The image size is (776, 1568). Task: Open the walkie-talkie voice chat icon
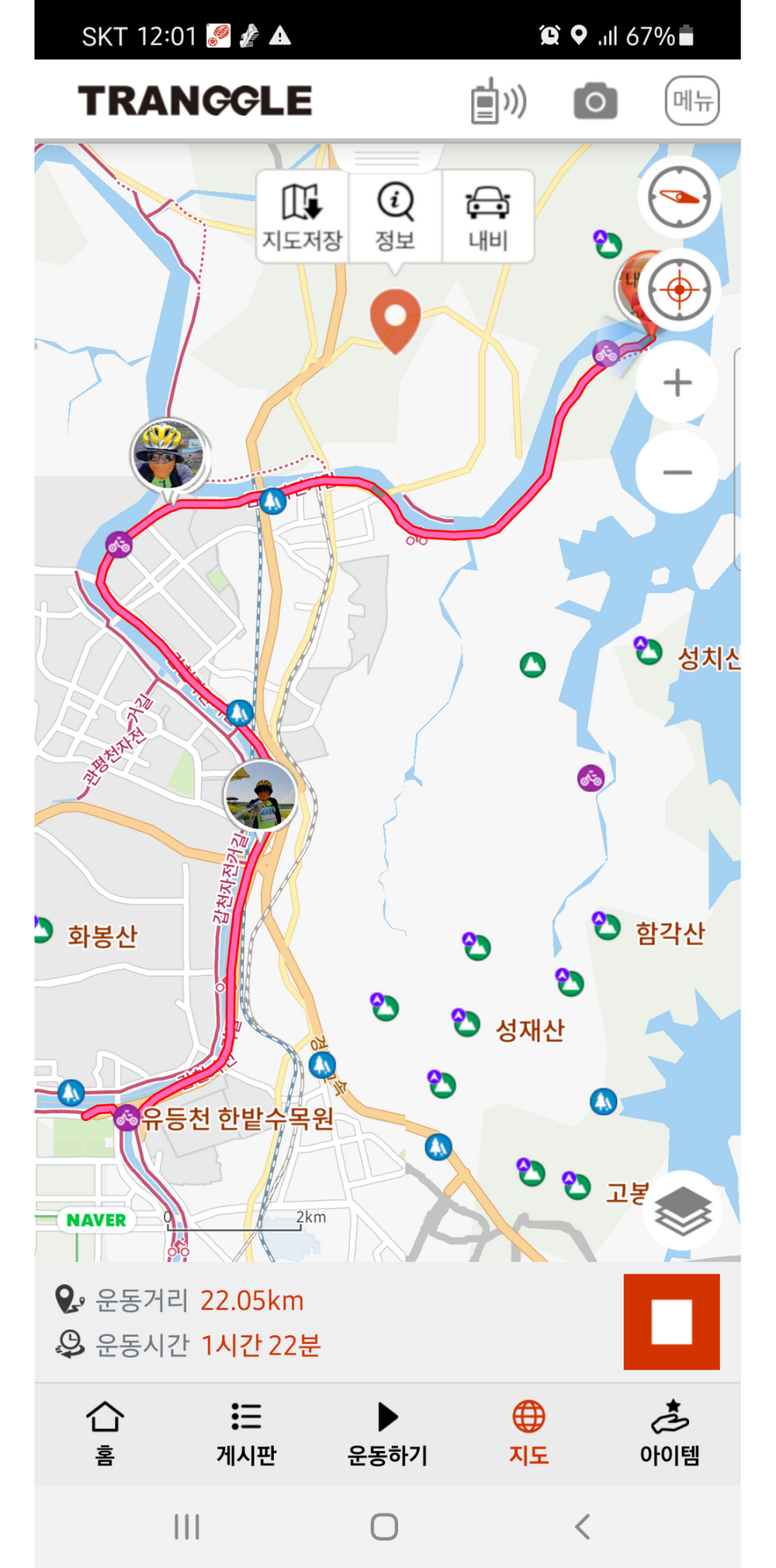point(498,101)
